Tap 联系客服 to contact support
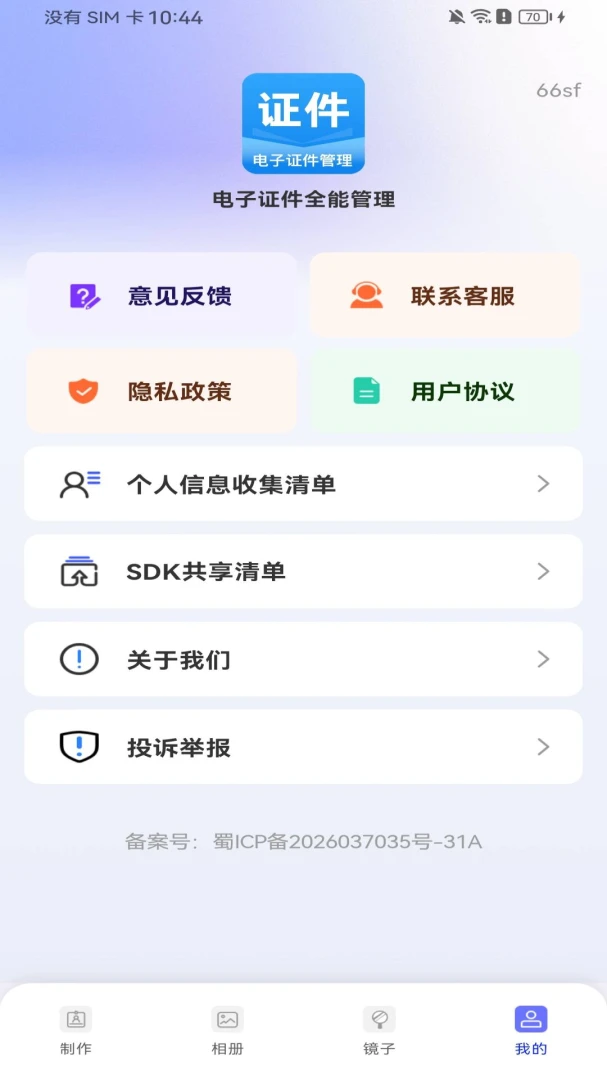 click(x=445, y=295)
